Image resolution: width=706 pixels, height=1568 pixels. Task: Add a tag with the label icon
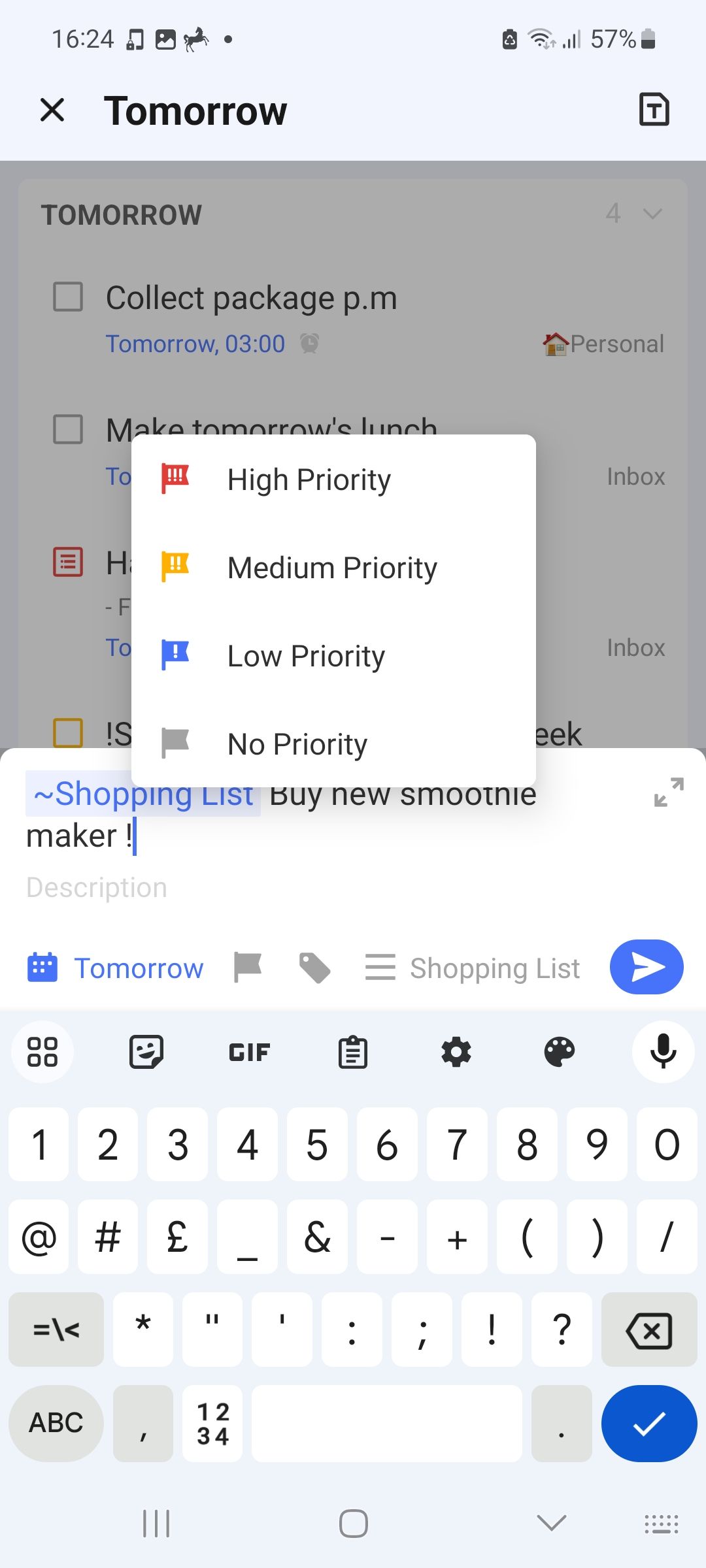click(x=314, y=968)
